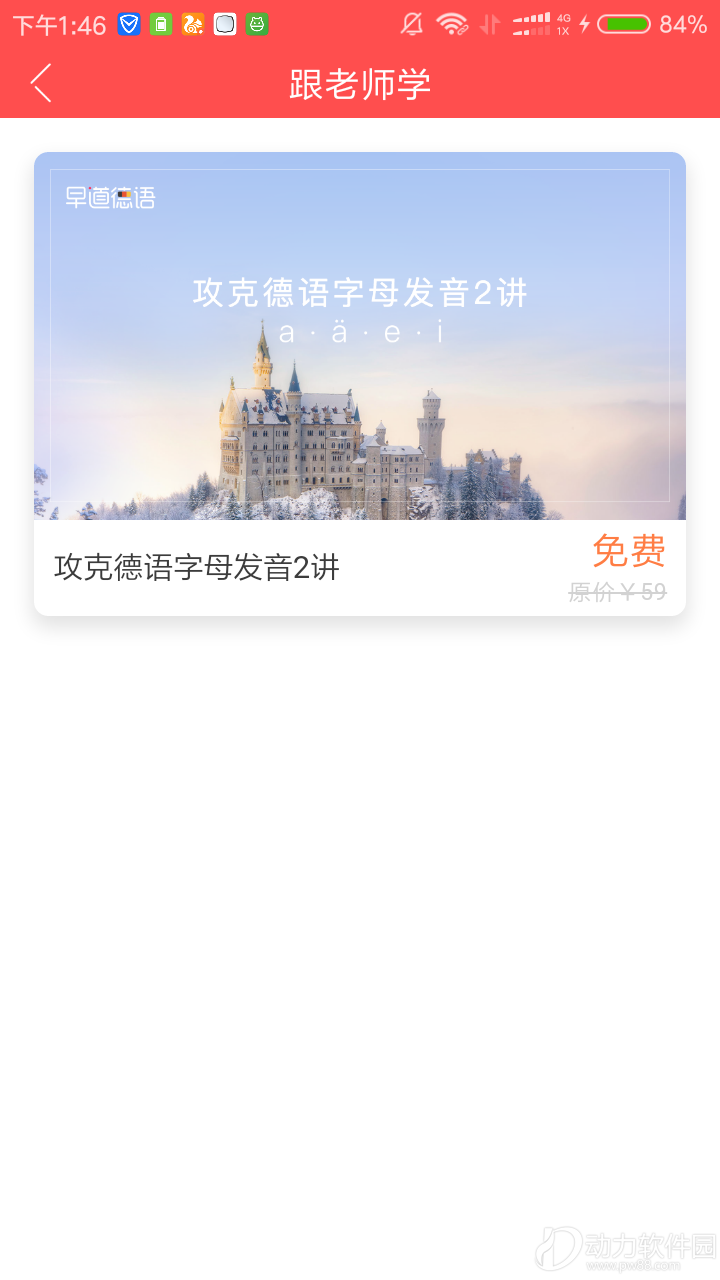Go back from the 跟老师学 page
720x1280 pixels.
(41, 84)
